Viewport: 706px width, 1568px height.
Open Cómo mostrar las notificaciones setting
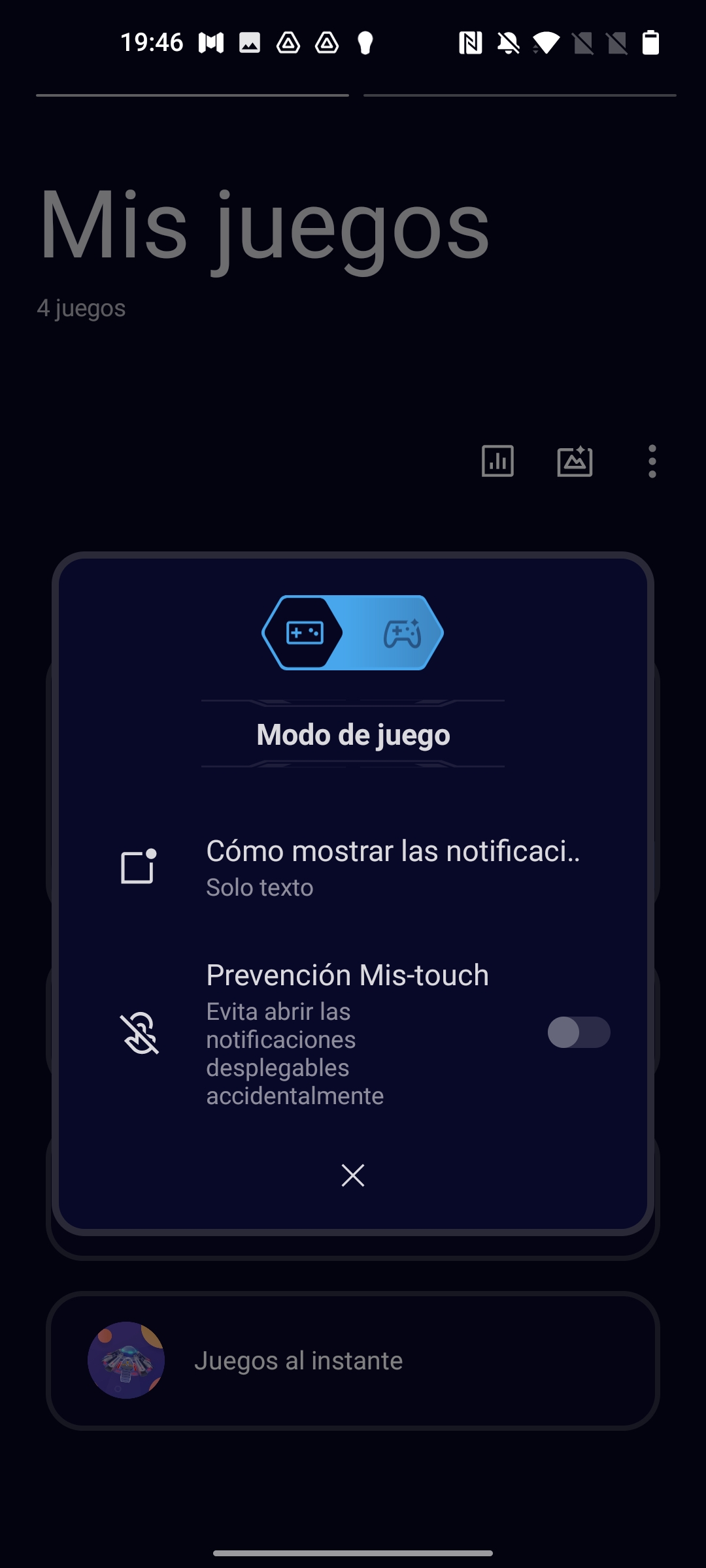tap(353, 868)
